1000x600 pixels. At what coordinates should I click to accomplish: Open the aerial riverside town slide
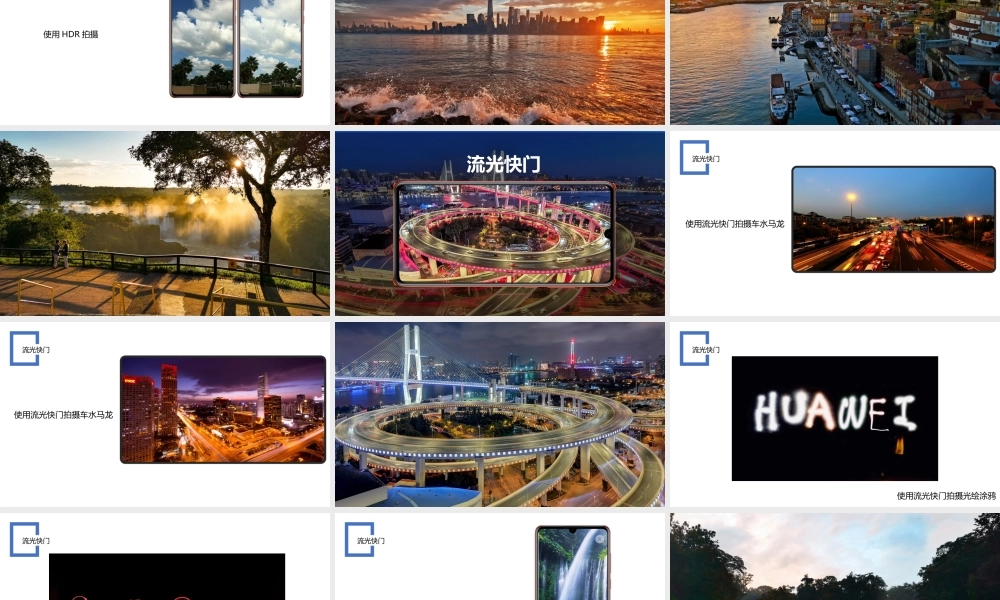click(x=835, y=60)
